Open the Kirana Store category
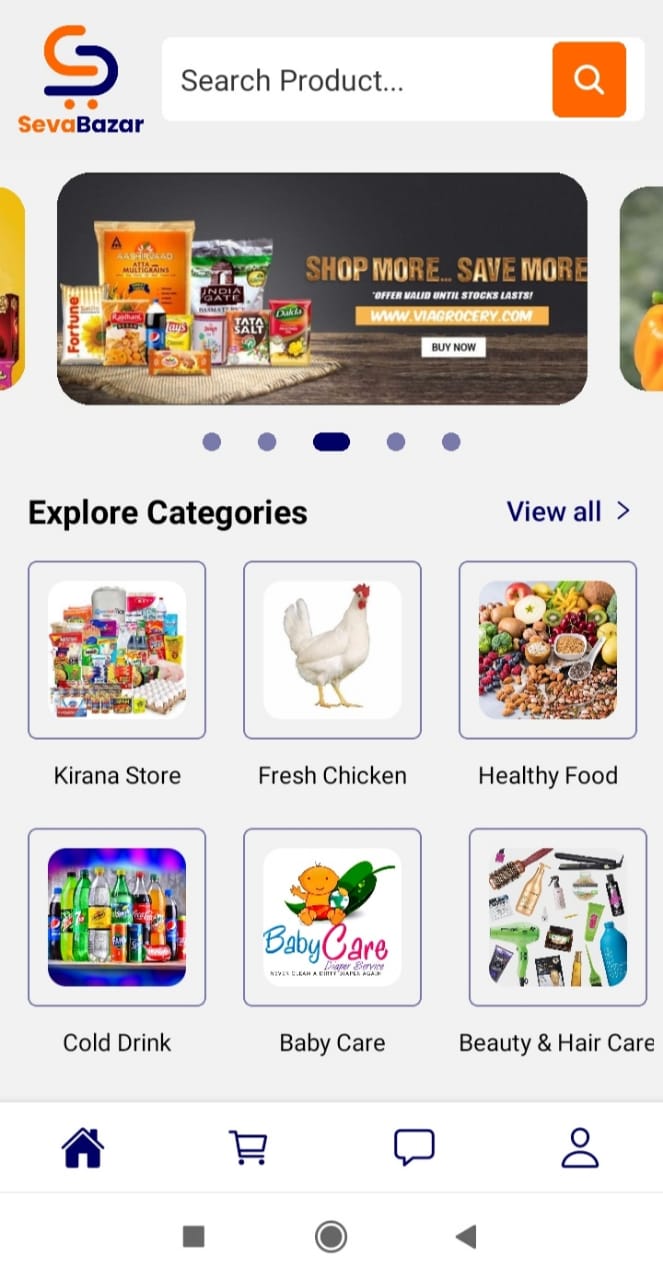 (x=117, y=650)
